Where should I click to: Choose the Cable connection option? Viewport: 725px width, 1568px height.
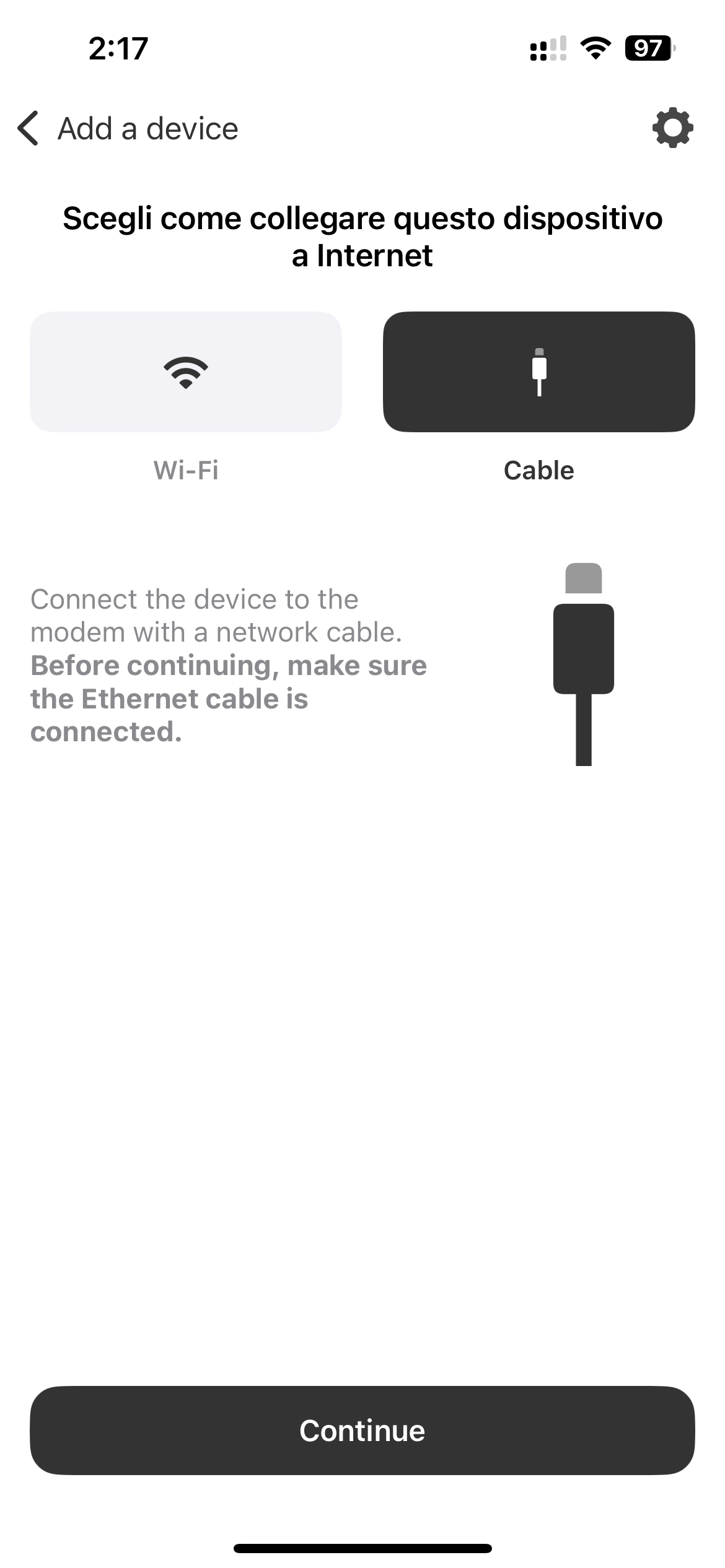(538, 372)
